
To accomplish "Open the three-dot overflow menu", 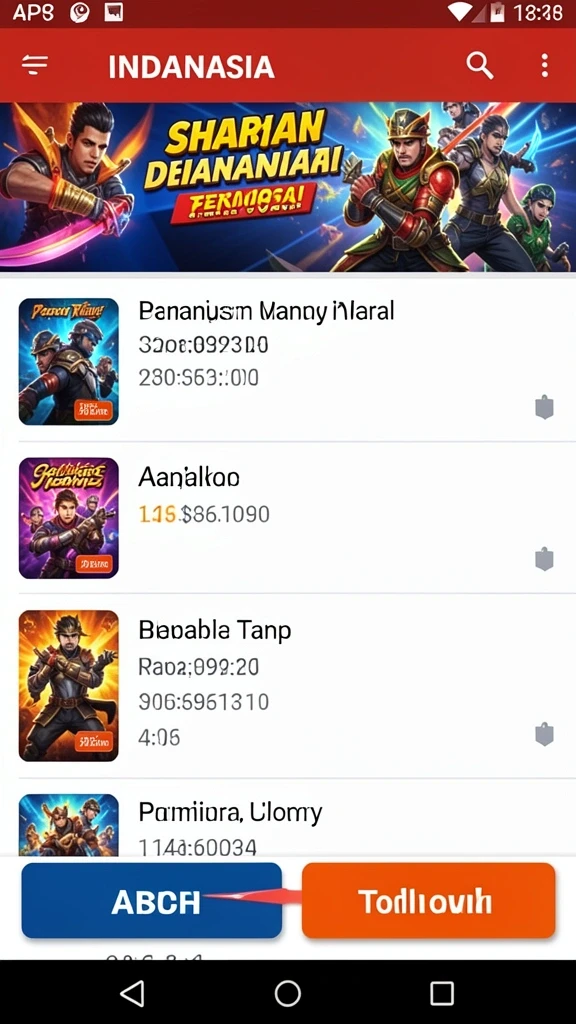I will (x=544, y=66).
